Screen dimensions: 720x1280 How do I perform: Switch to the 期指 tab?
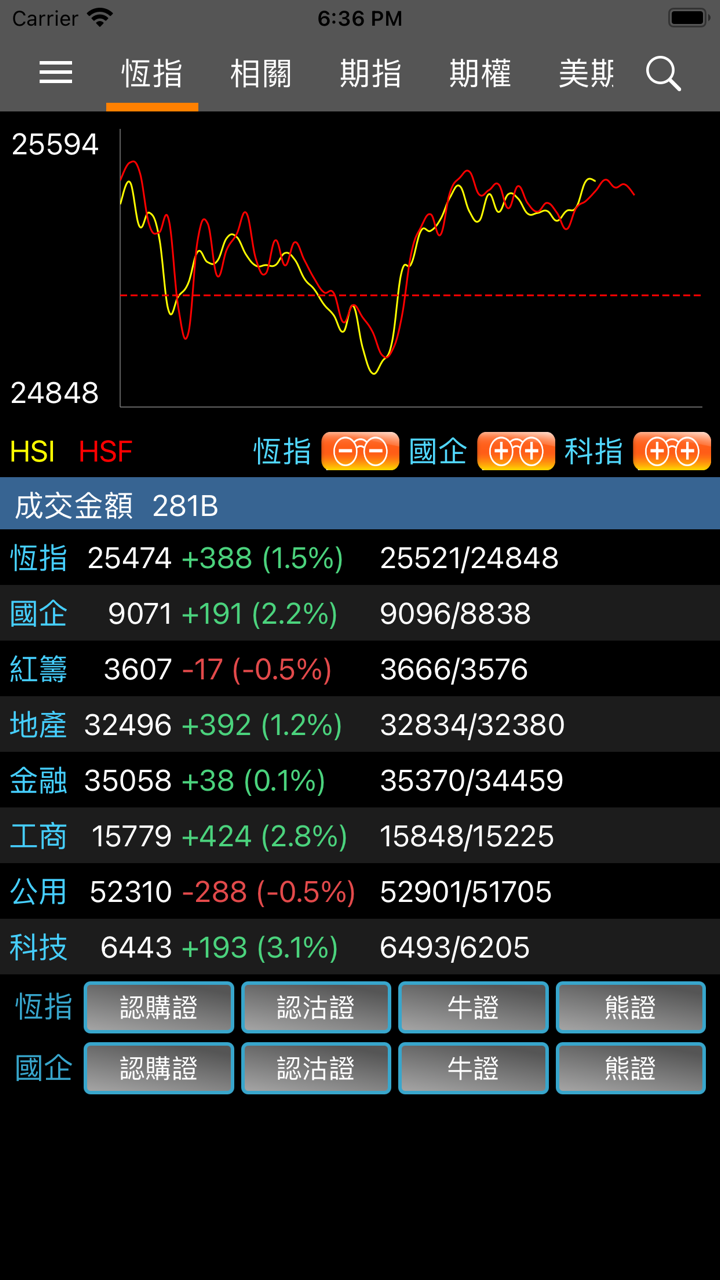(x=370, y=73)
